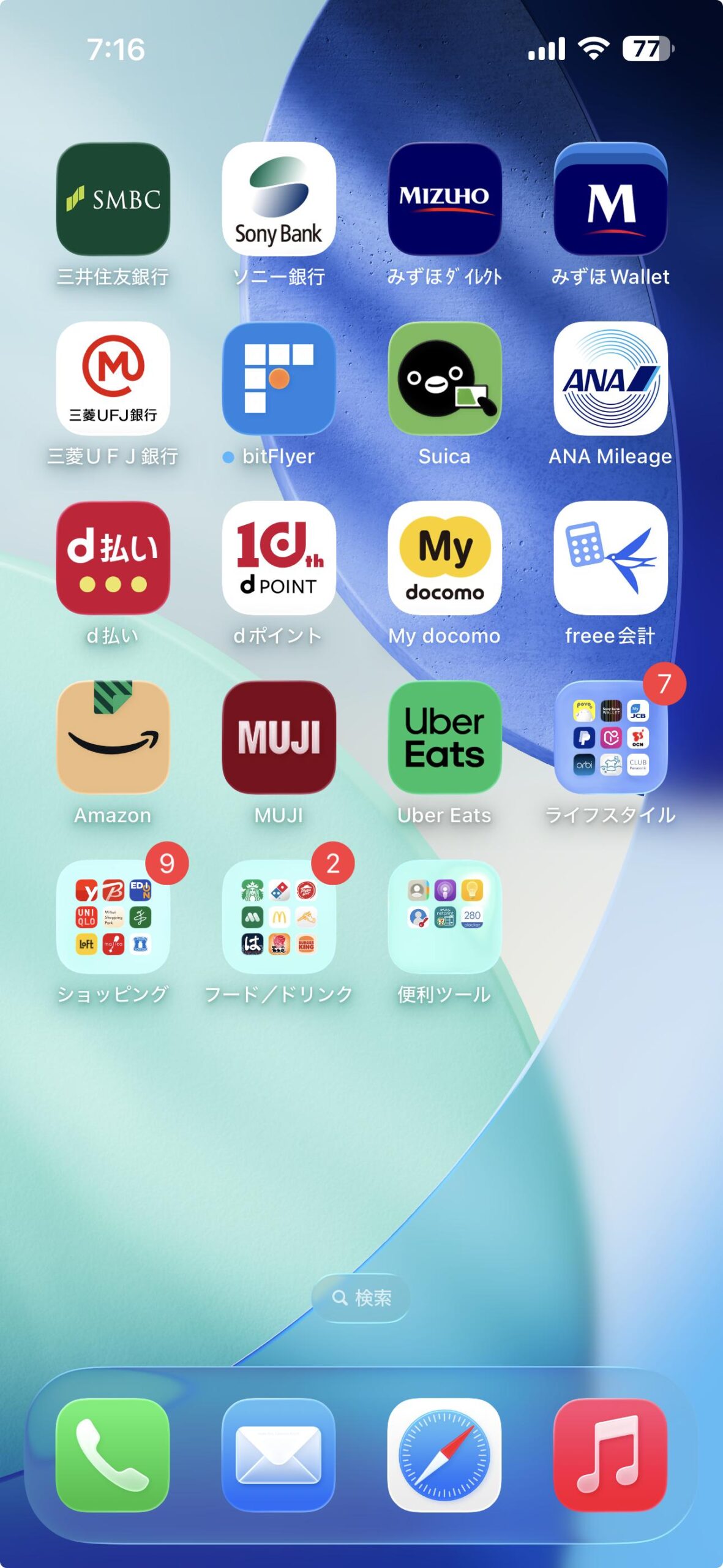Open the ショッピング folder
Screen dimensions: 723x1568
pyautogui.click(x=113, y=917)
